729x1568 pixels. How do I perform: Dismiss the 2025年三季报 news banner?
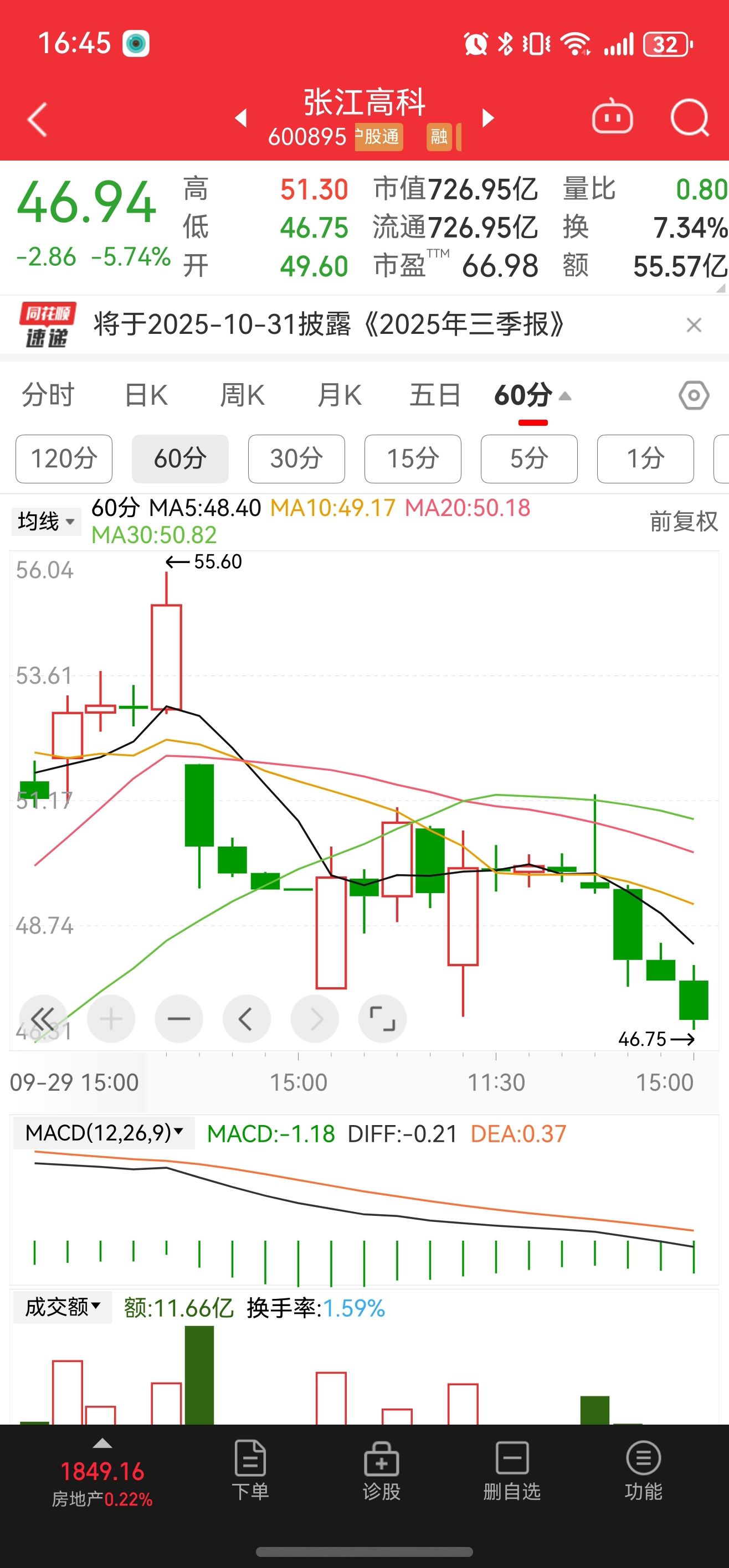click(x=694, y=325)
